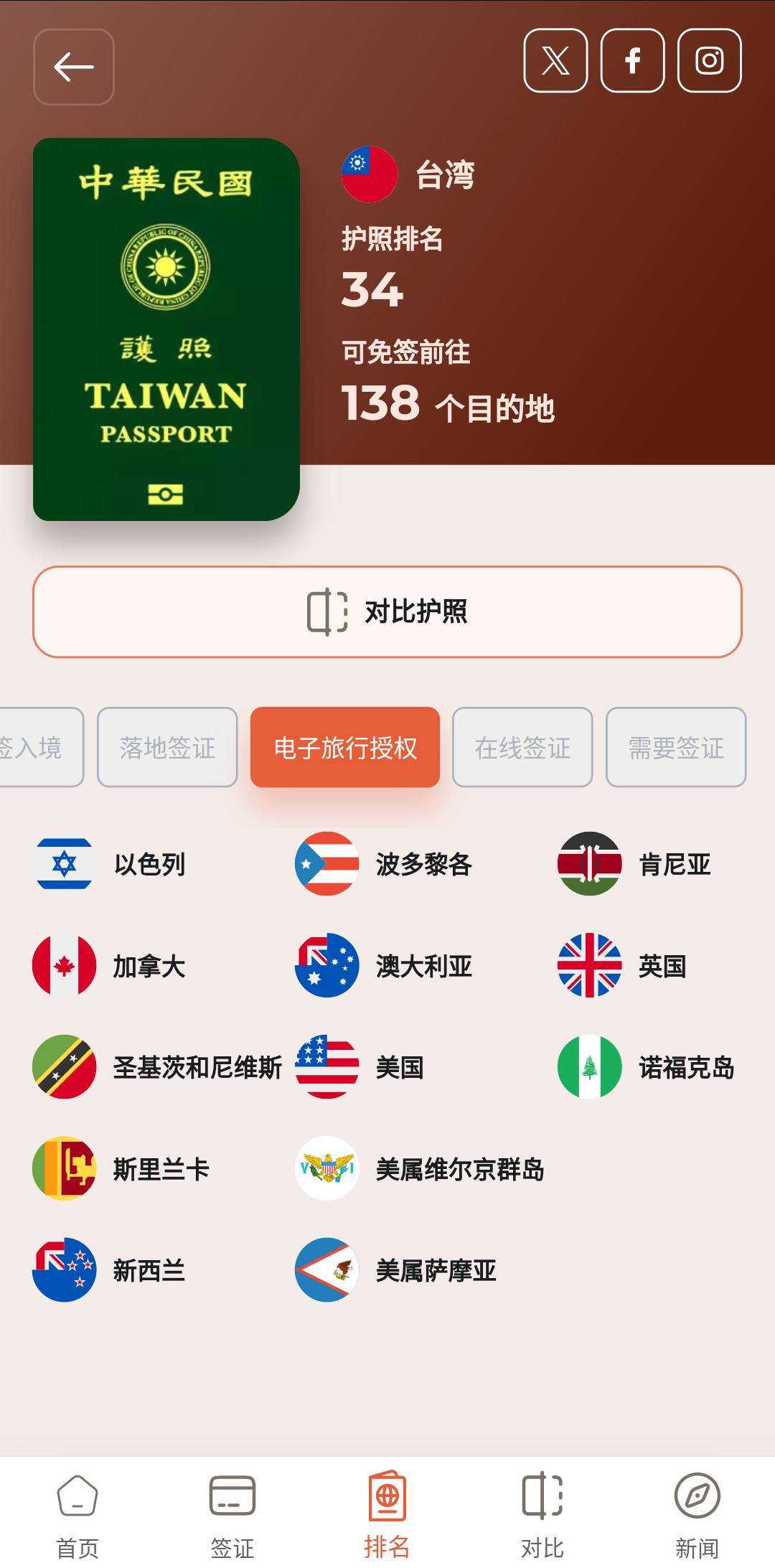The width and height of the screenshot is (775, 1568).
Task: Open the 美国 destination
Action: 360,1067
